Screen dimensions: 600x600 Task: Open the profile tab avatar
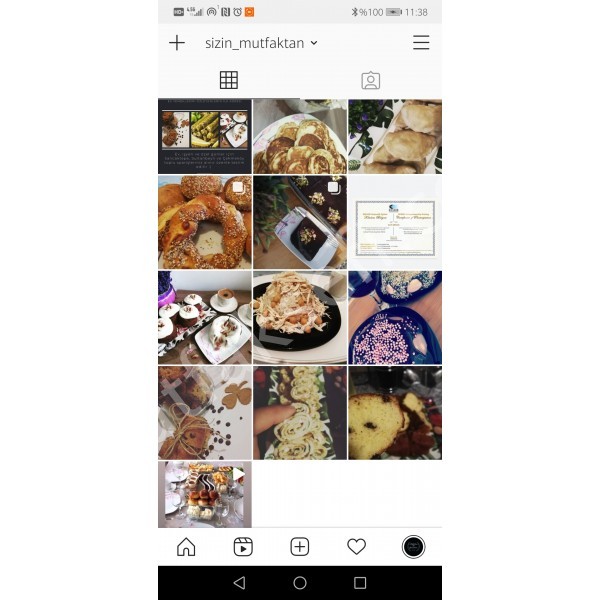413,547
